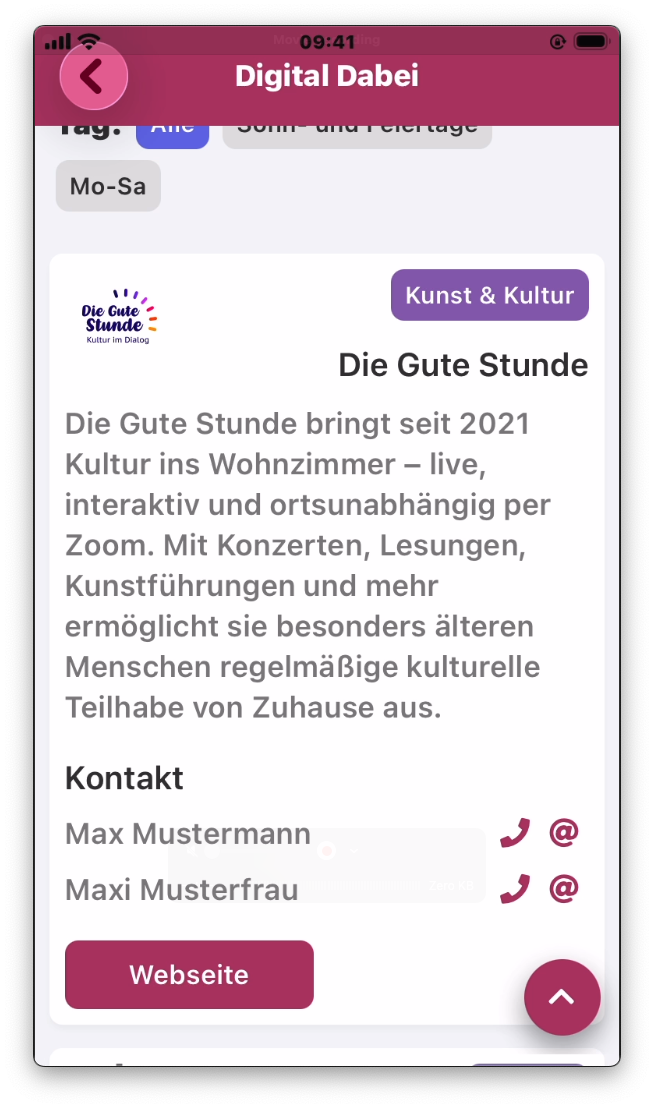Call Max Mustermann via phone icon
Image resolution: width=654 pixels, height=1108 pixels.
(x=514, y=833)
